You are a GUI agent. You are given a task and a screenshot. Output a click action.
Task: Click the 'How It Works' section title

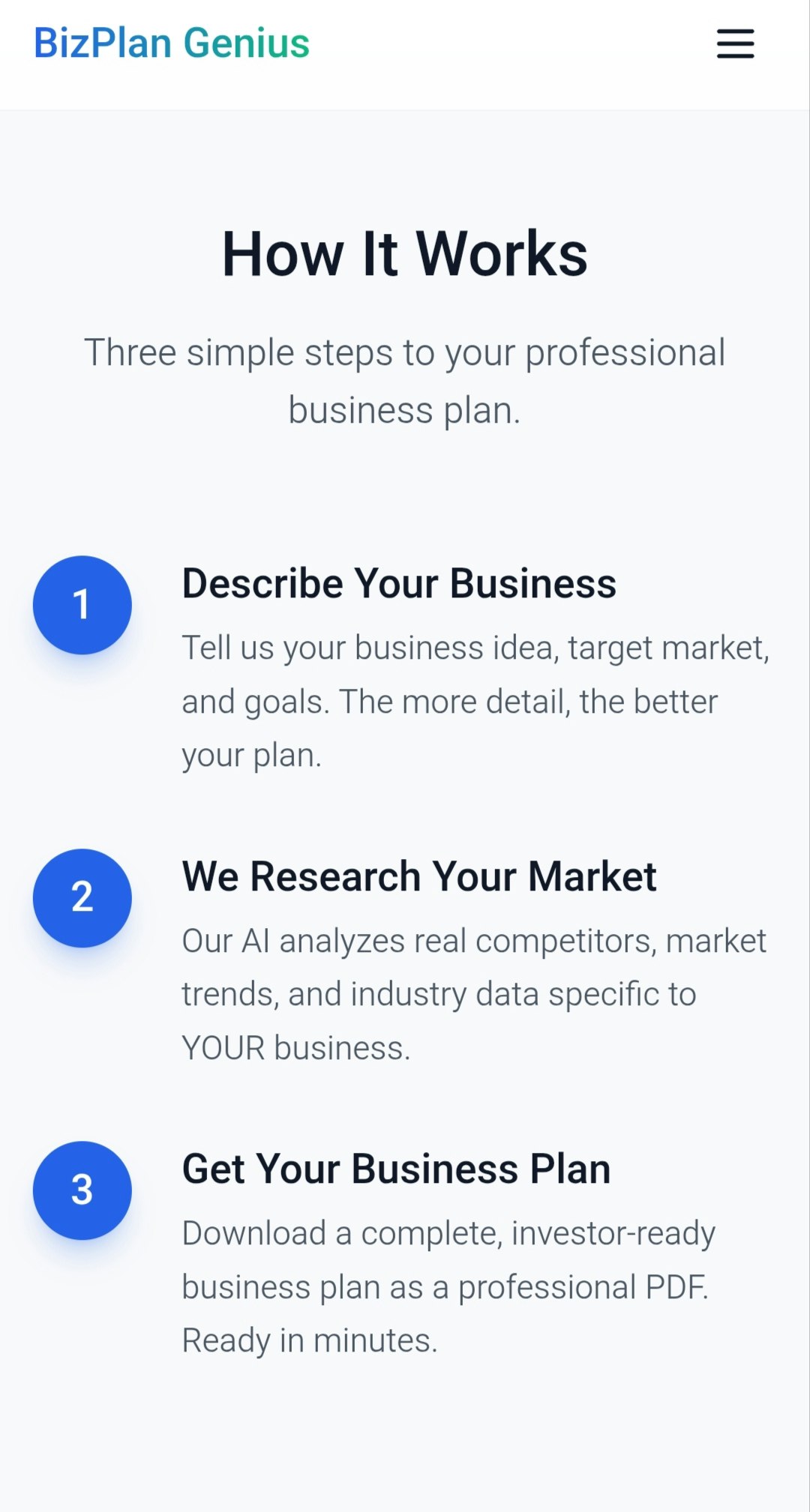[405, 253]
